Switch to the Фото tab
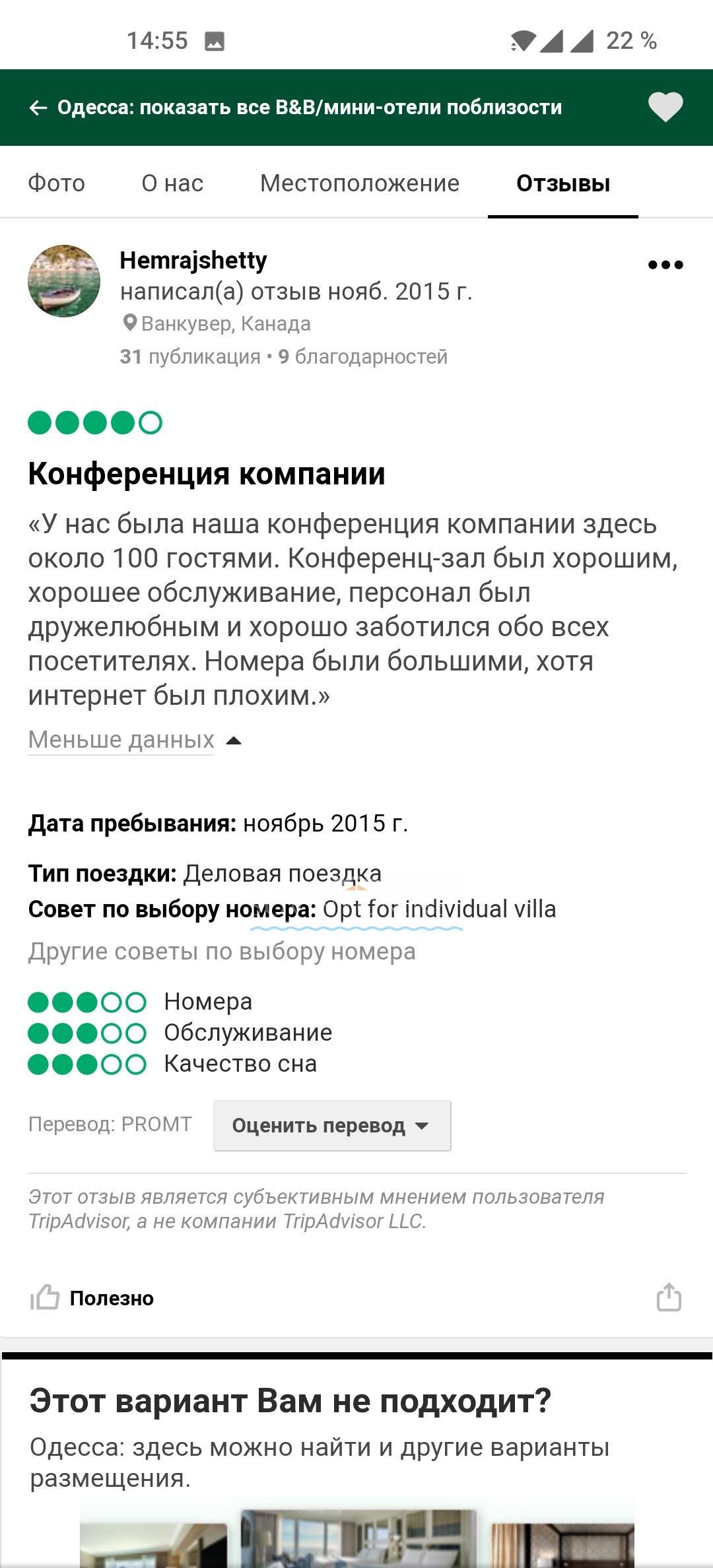 click(57, 183)
